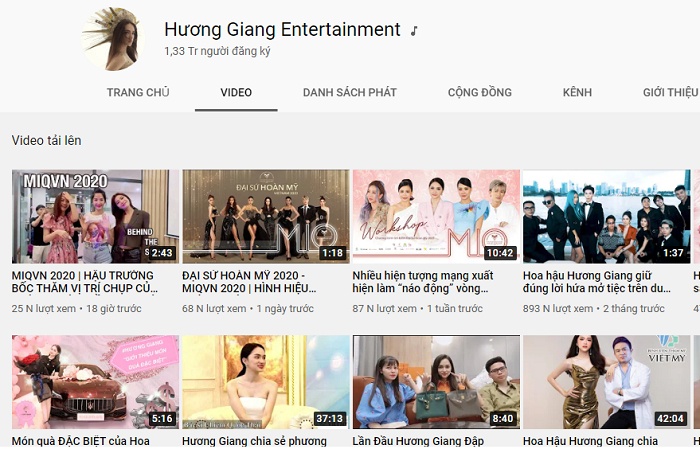This screenshot has height=467, width=700.
Task: Play the 42:04 Hoa Hậu Hương Giang chia video
Action: point(606,382)
